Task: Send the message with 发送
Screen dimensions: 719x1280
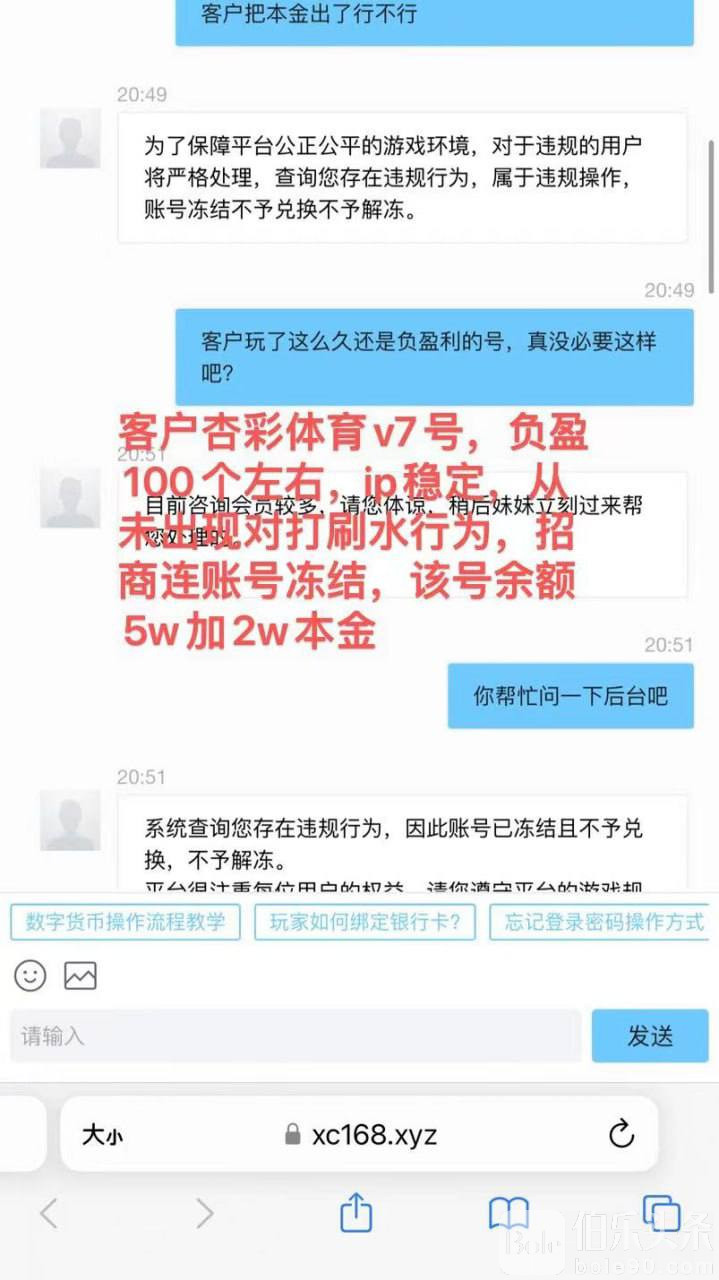Action: [649, 1036]
